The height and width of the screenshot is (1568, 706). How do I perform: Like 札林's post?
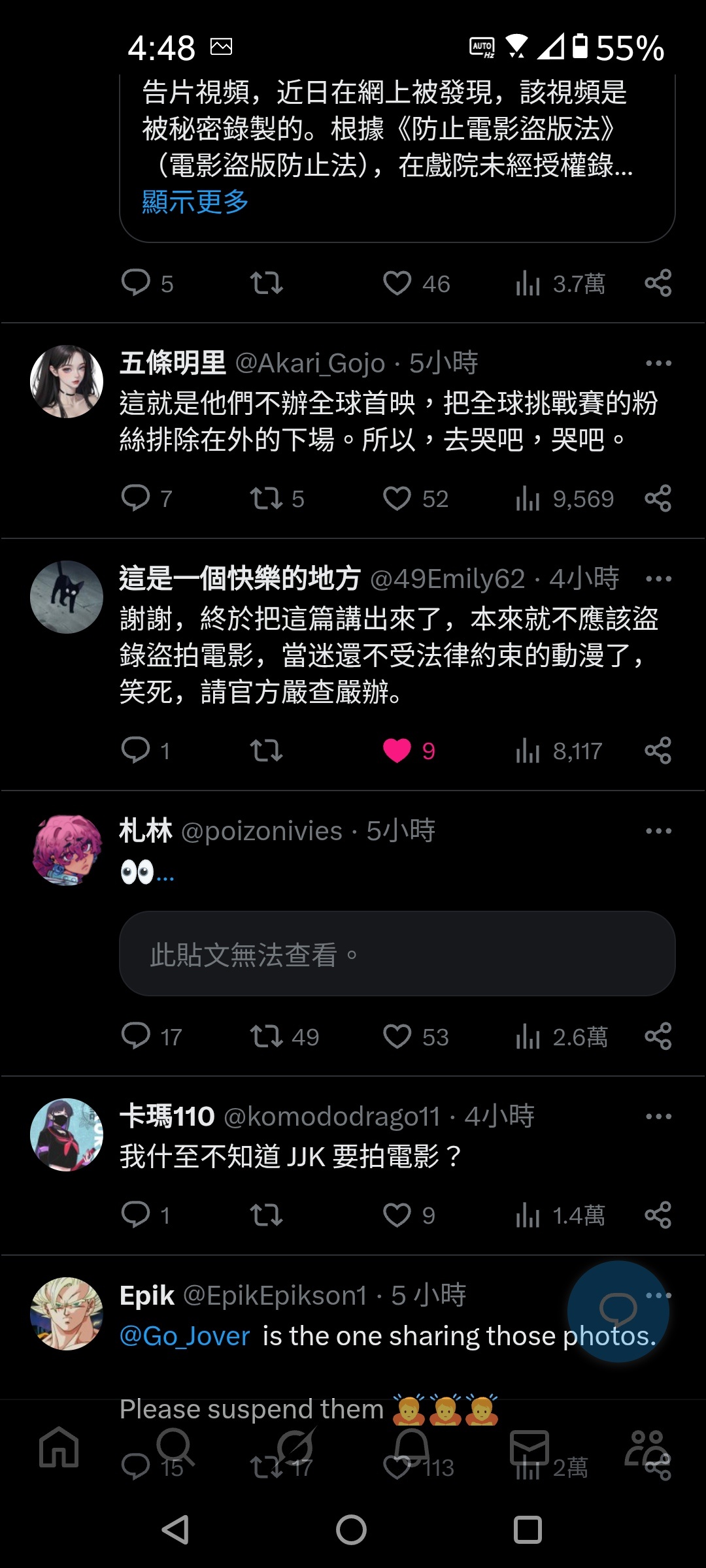pos(397,1036)
